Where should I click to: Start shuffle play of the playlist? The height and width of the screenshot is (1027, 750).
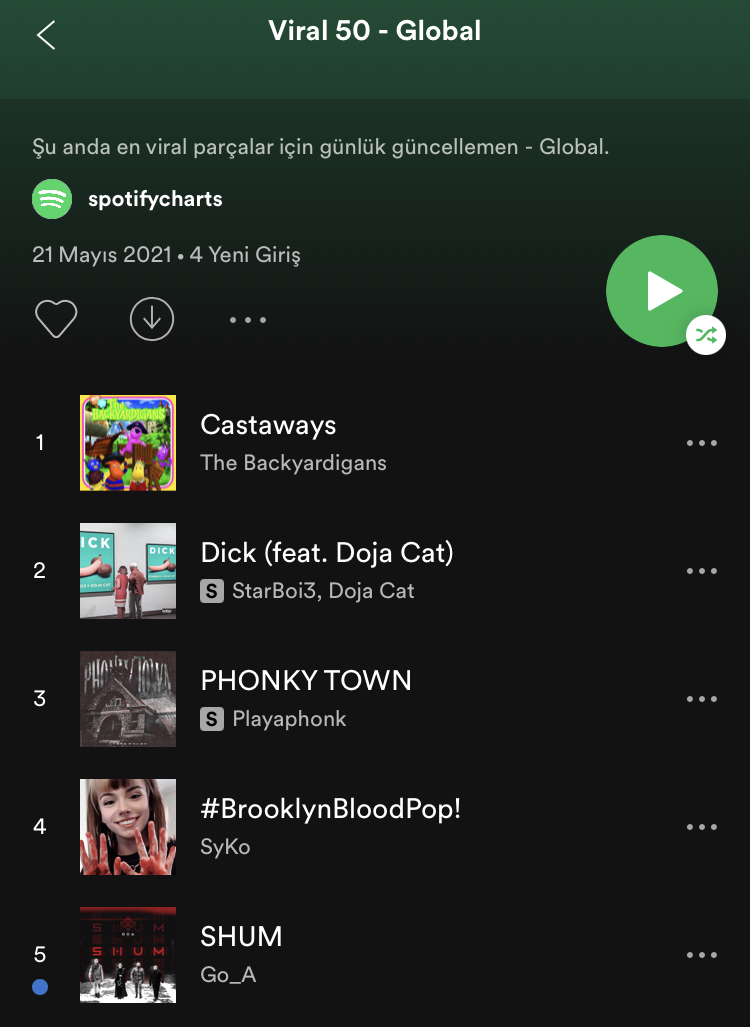tap(662, 291)
